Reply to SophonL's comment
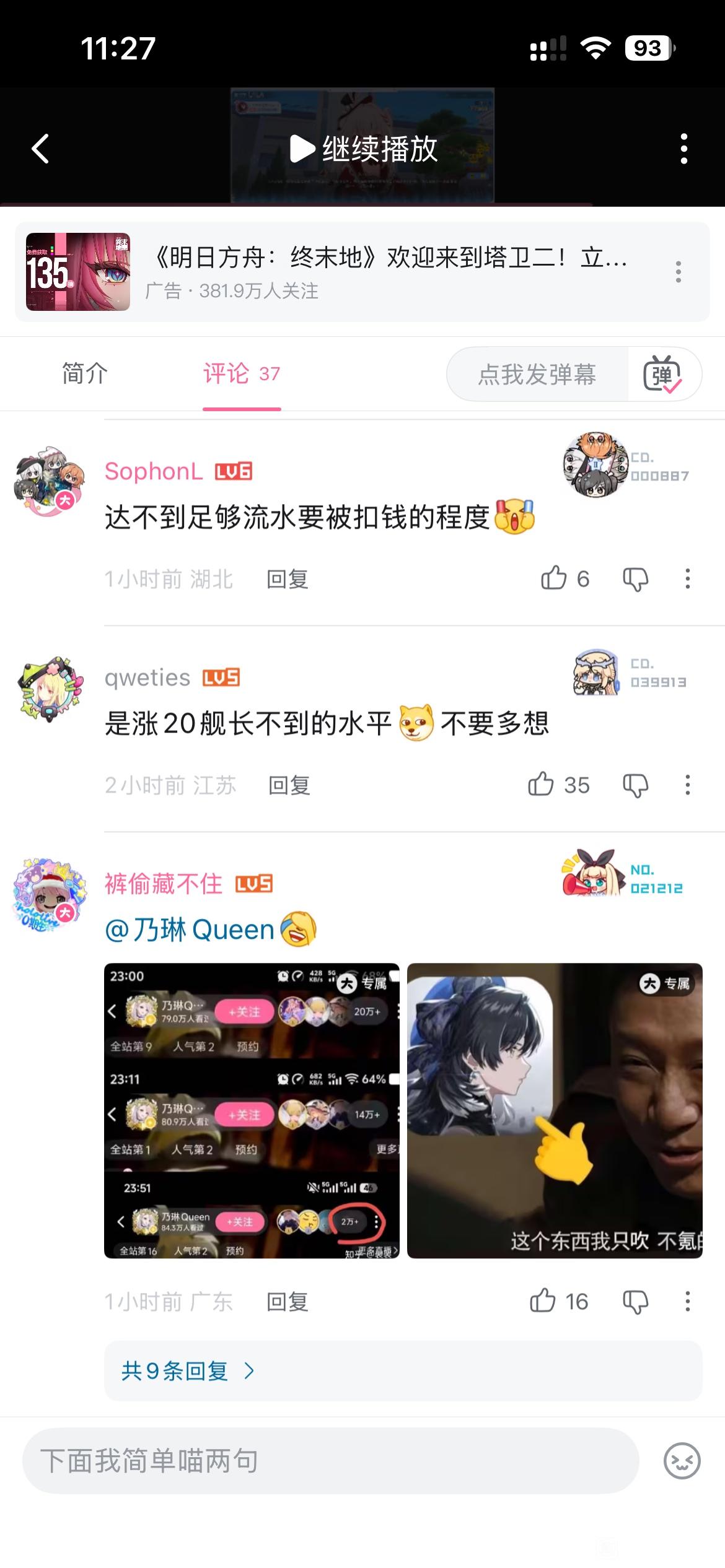Viewport: 725px width, 1568px height. (288, 580)
